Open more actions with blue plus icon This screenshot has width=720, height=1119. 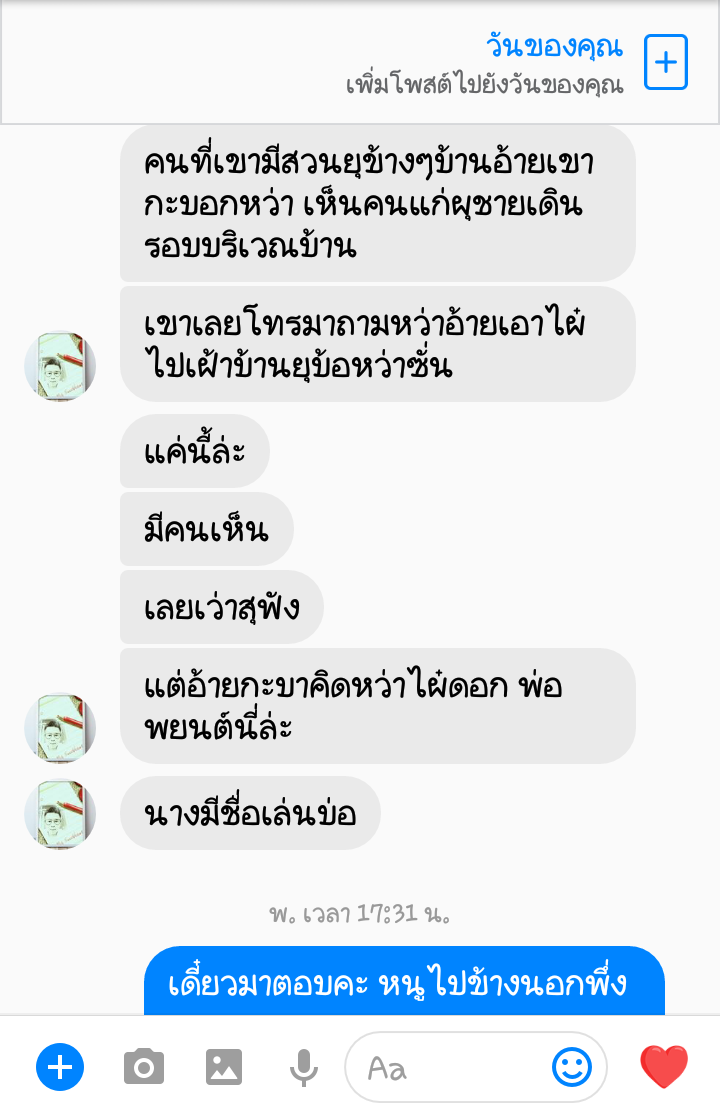point(60,1066)
